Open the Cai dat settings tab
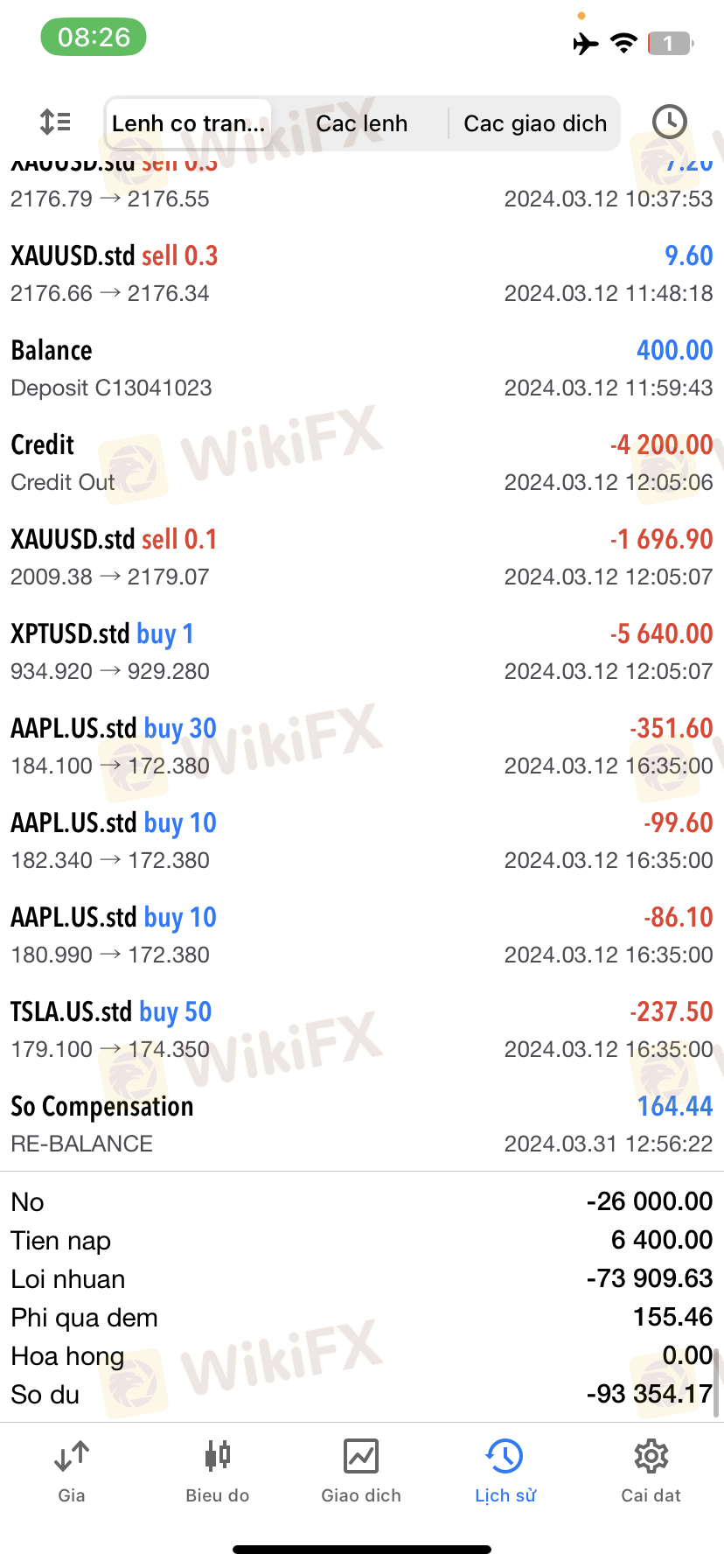Image resolution: width=724 pixels, height=1568 pixels. coord(651,1472)
